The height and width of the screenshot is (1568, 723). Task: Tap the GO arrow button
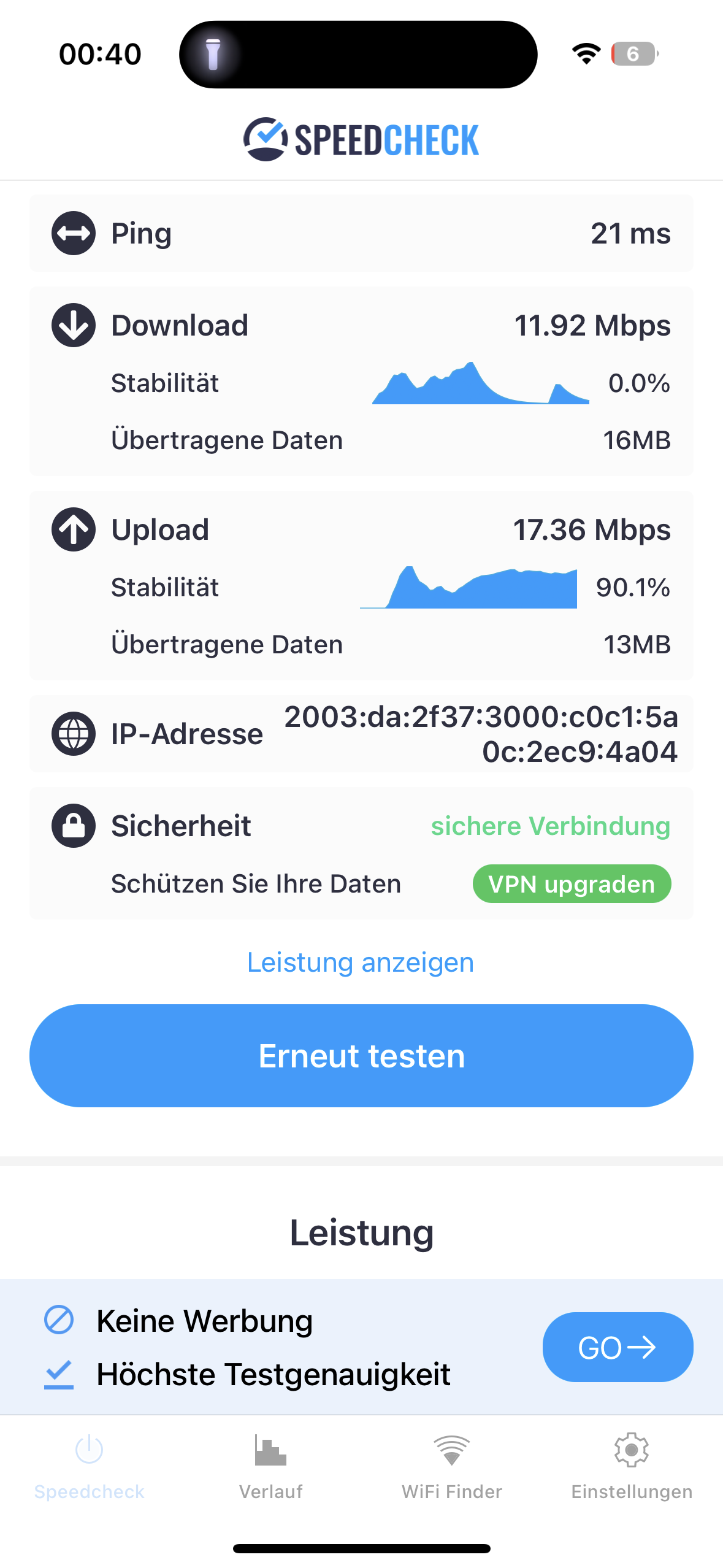click(618, 1347)
